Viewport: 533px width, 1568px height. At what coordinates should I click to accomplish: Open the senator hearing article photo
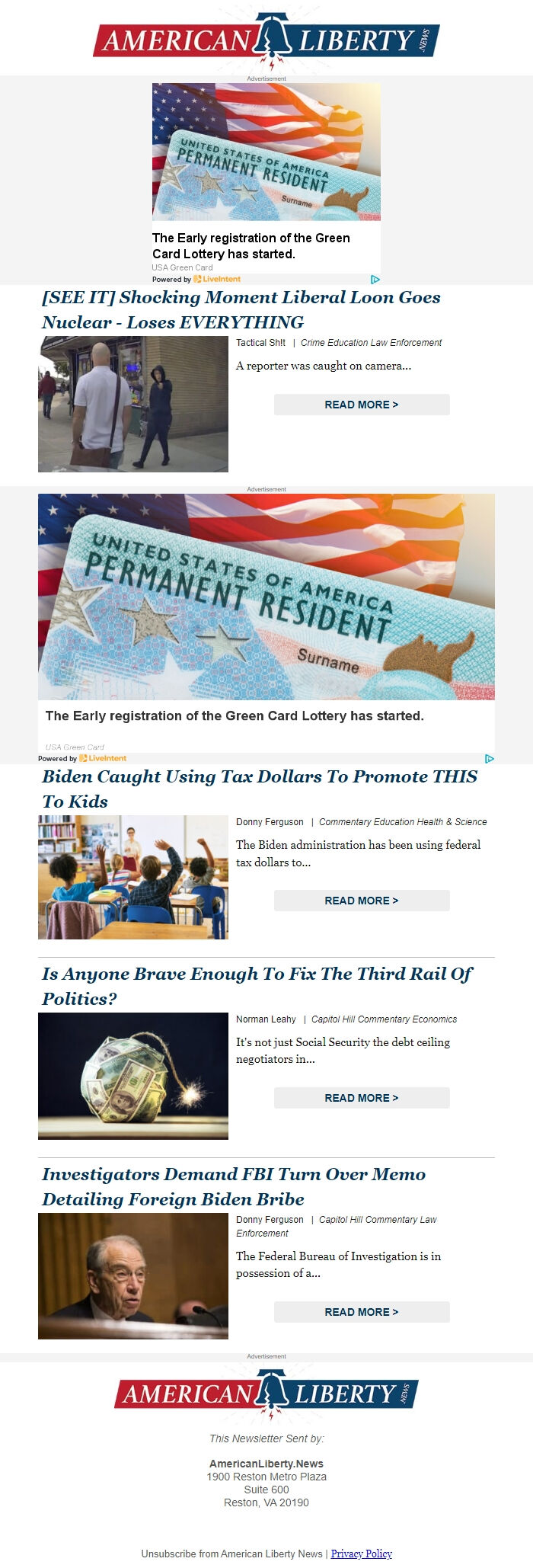click(x=133, y=1275)
